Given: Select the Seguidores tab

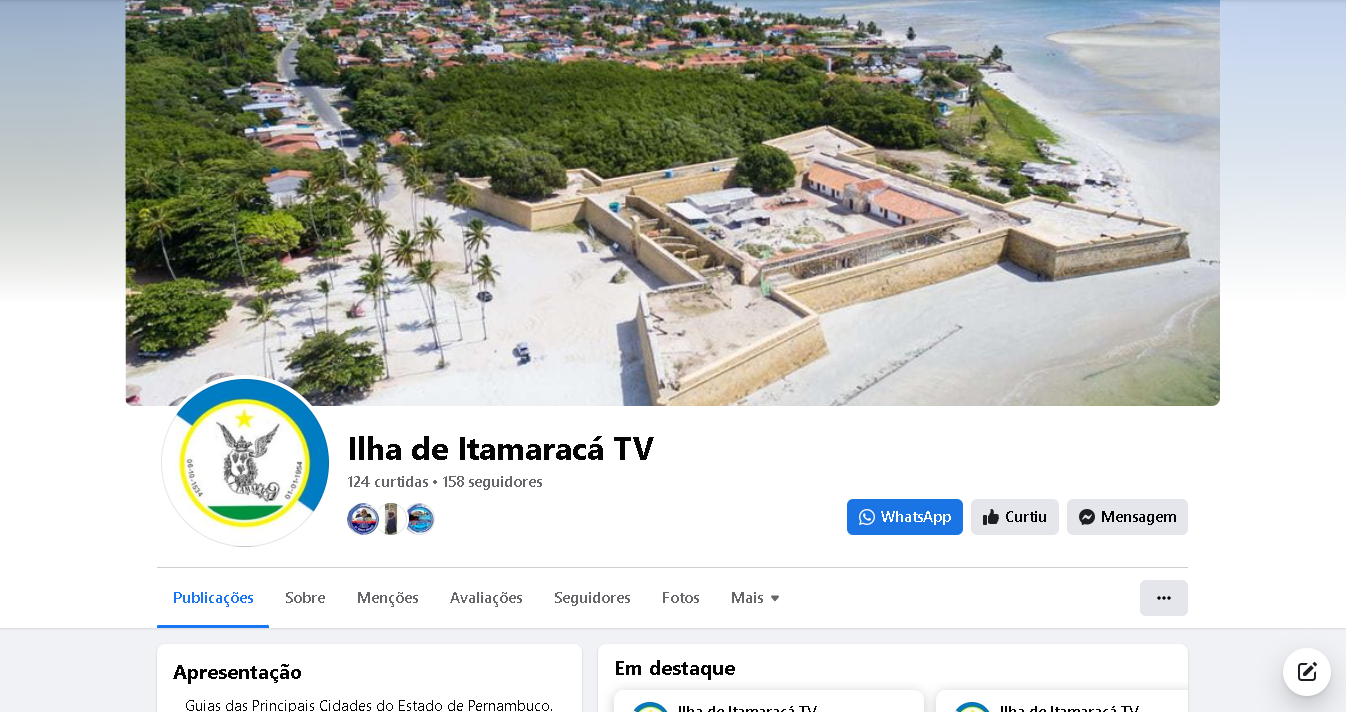Looking at the screenshot, I should pyautogui.click(x=592, y=598).
